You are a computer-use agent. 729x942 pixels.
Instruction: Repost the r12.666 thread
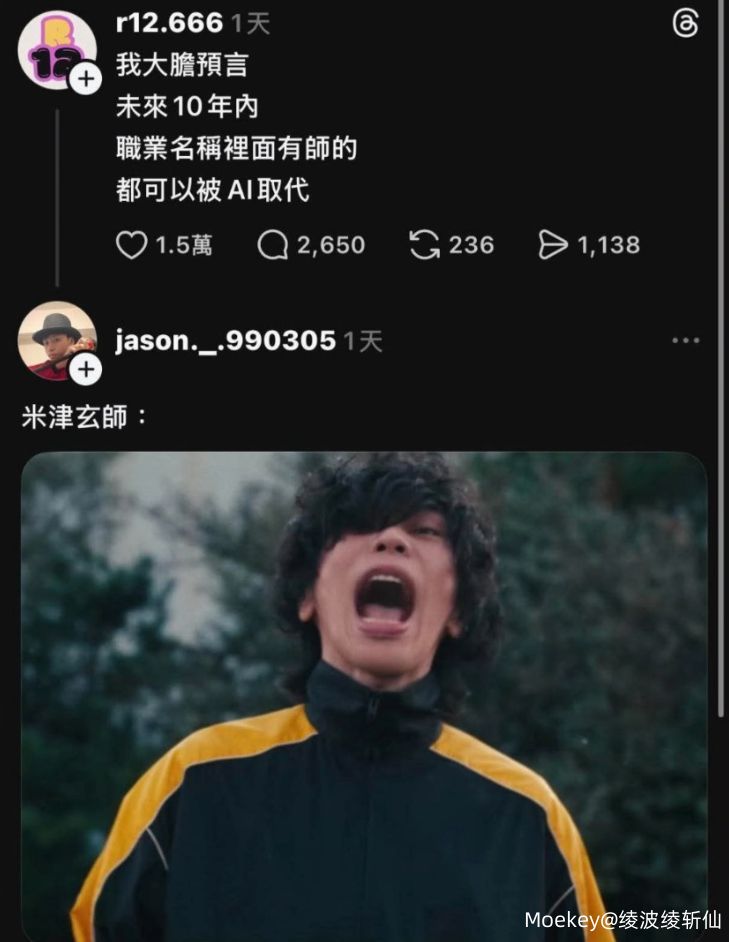click(x=425, y=245)
